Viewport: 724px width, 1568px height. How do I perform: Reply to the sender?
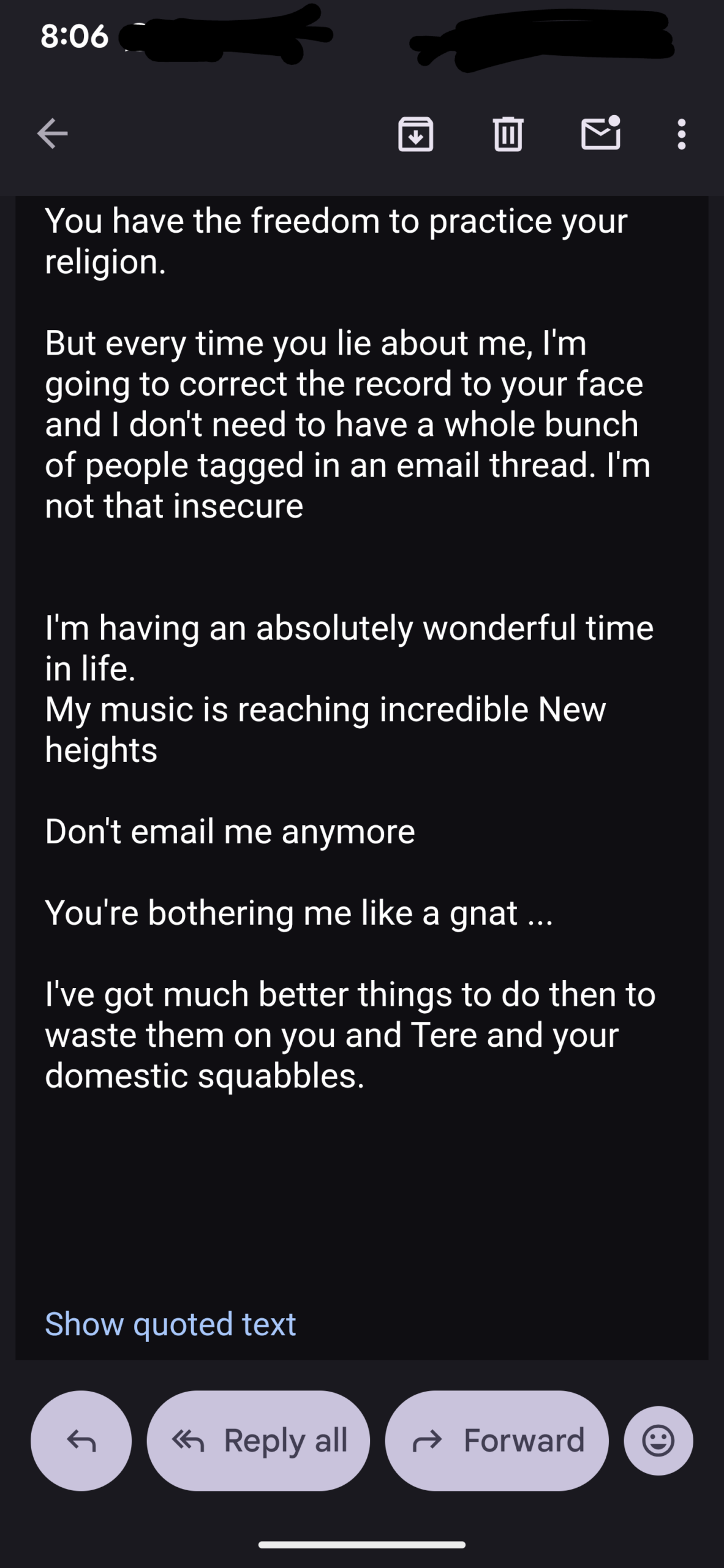click(x=81, y=1440)
